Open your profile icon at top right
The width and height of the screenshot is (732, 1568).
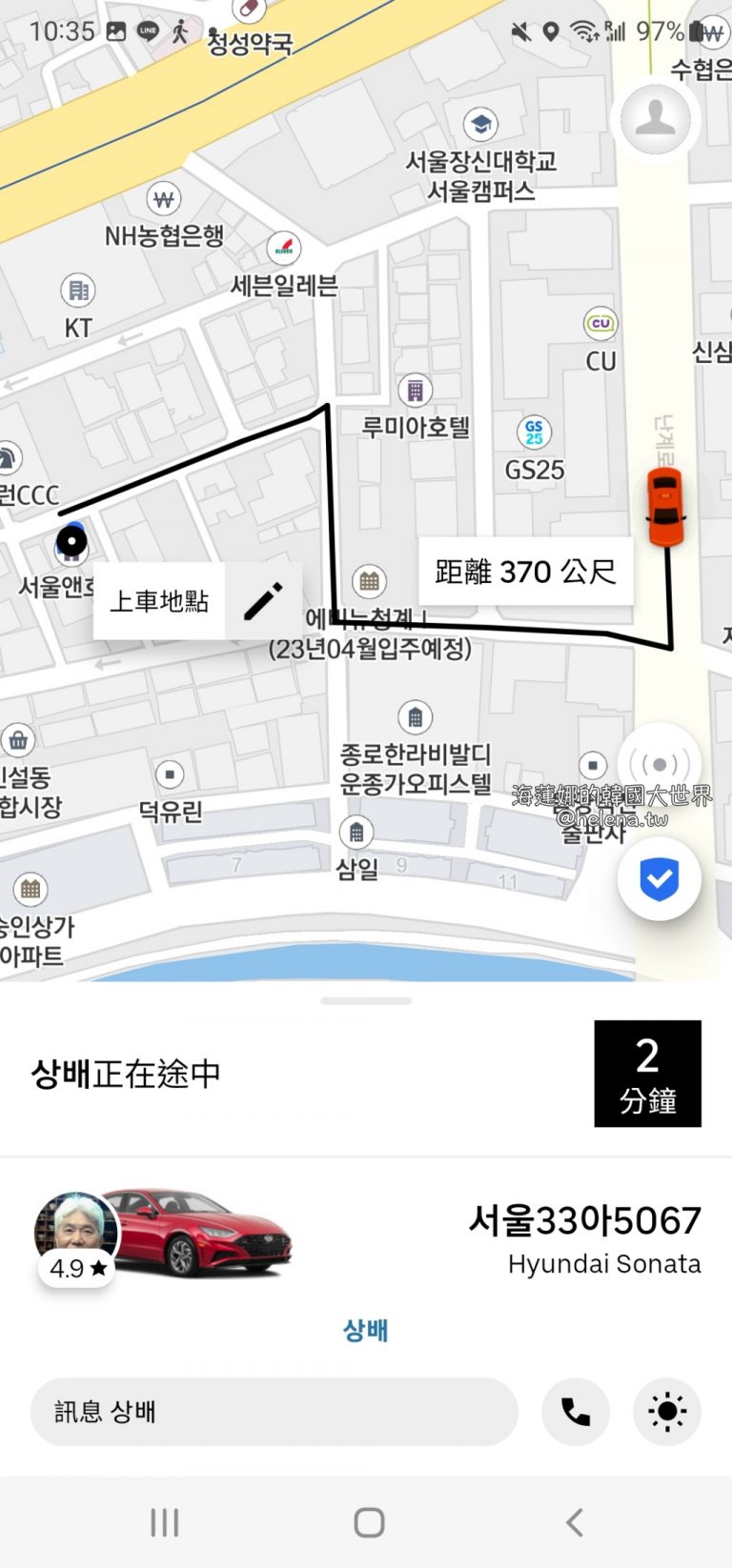click(655, 118)
